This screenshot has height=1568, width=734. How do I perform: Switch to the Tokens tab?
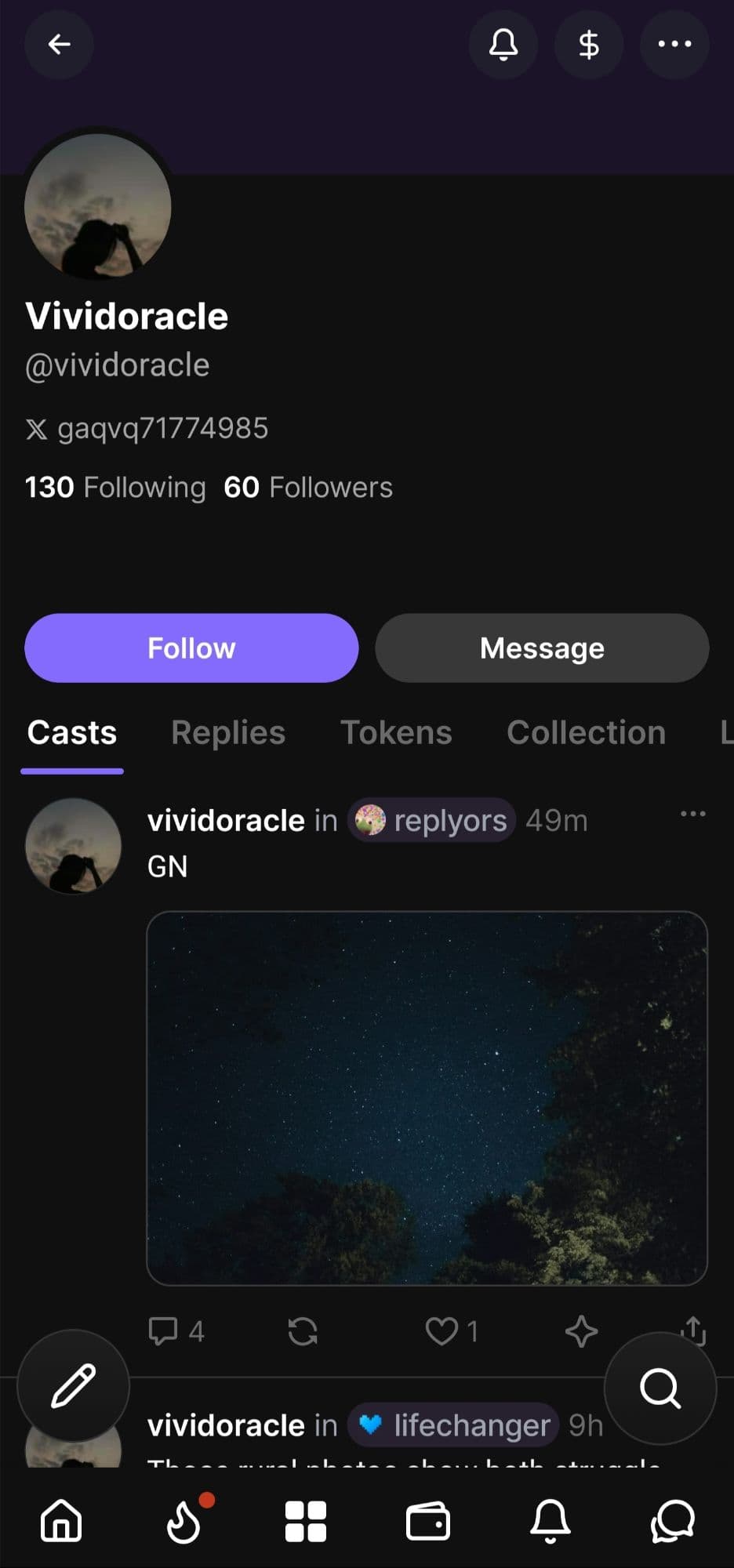coord(396,733)
